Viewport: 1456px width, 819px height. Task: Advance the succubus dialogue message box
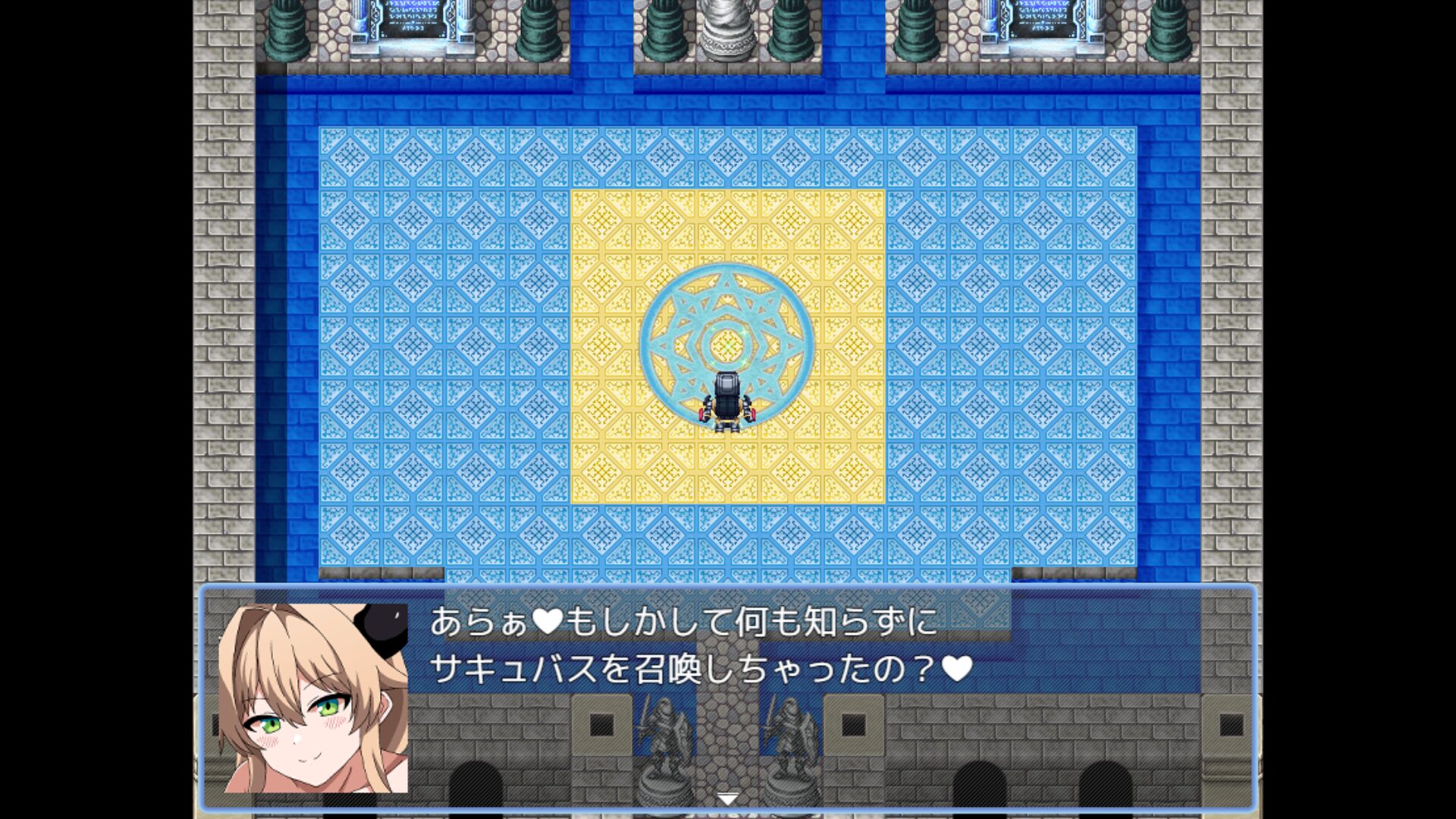pos(726,698)
